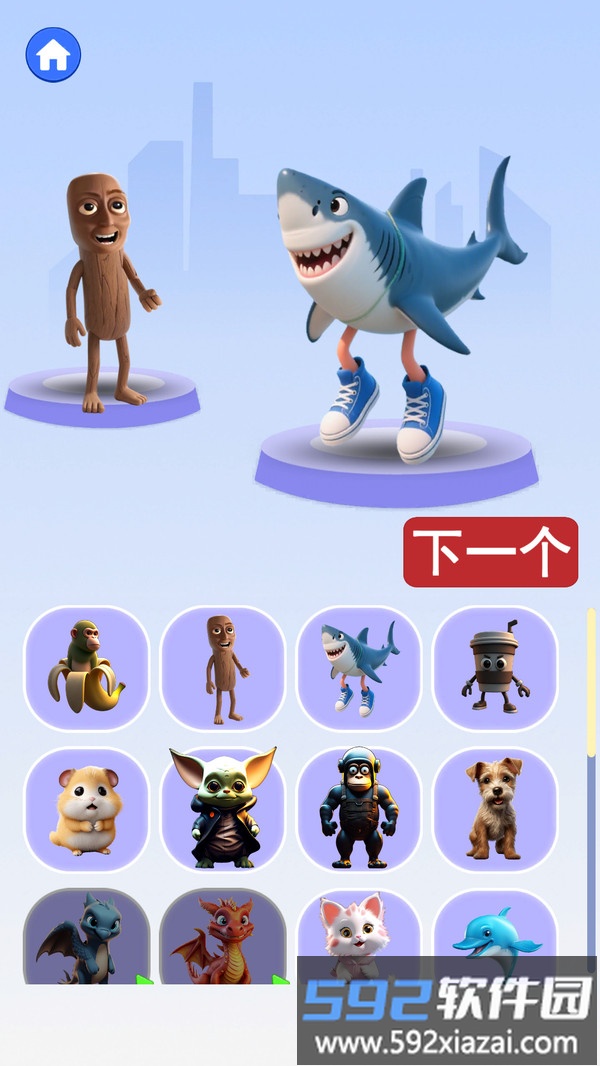Go to the home screen via house icon
This screenshot has height=1066, width=600.
pyautogui.click(x=53, y=55)
